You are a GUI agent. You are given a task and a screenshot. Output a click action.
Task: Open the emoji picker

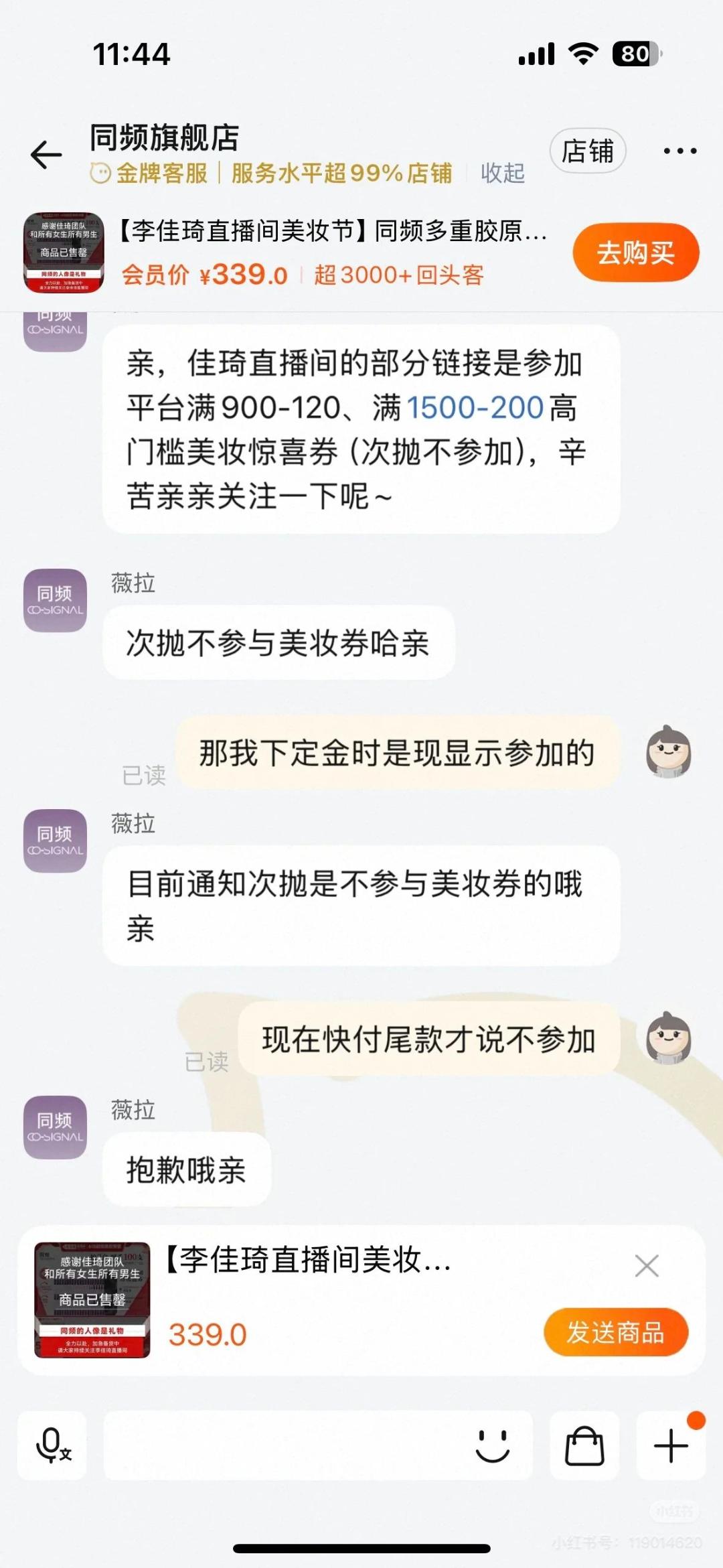point(493,1445)
